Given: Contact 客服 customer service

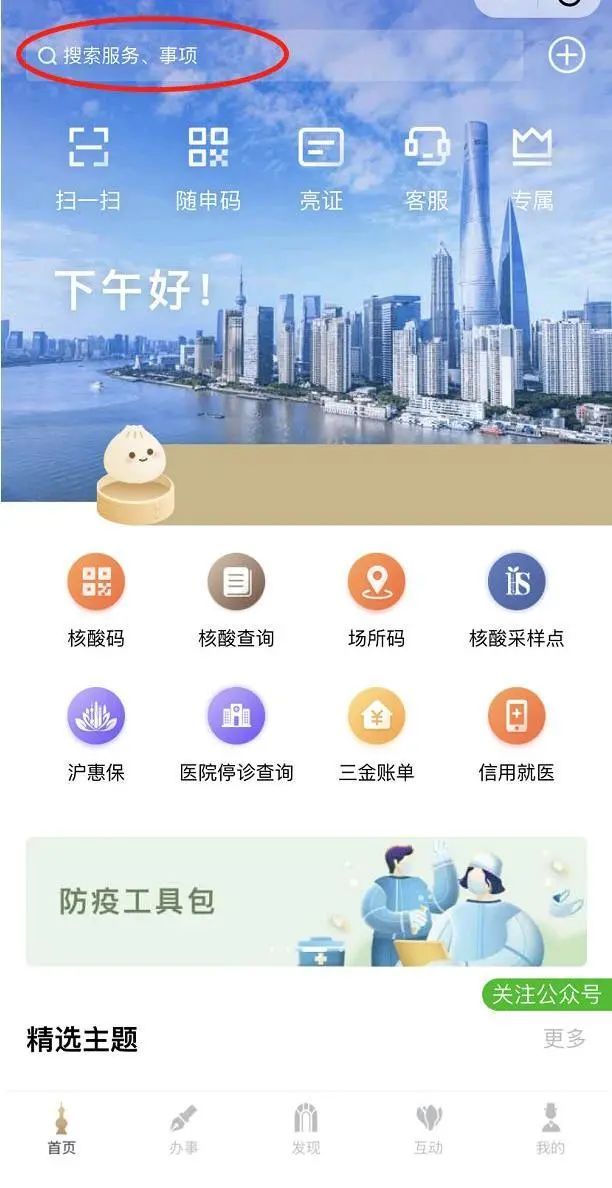Looking at the screenshot, I should click(427, 167).
